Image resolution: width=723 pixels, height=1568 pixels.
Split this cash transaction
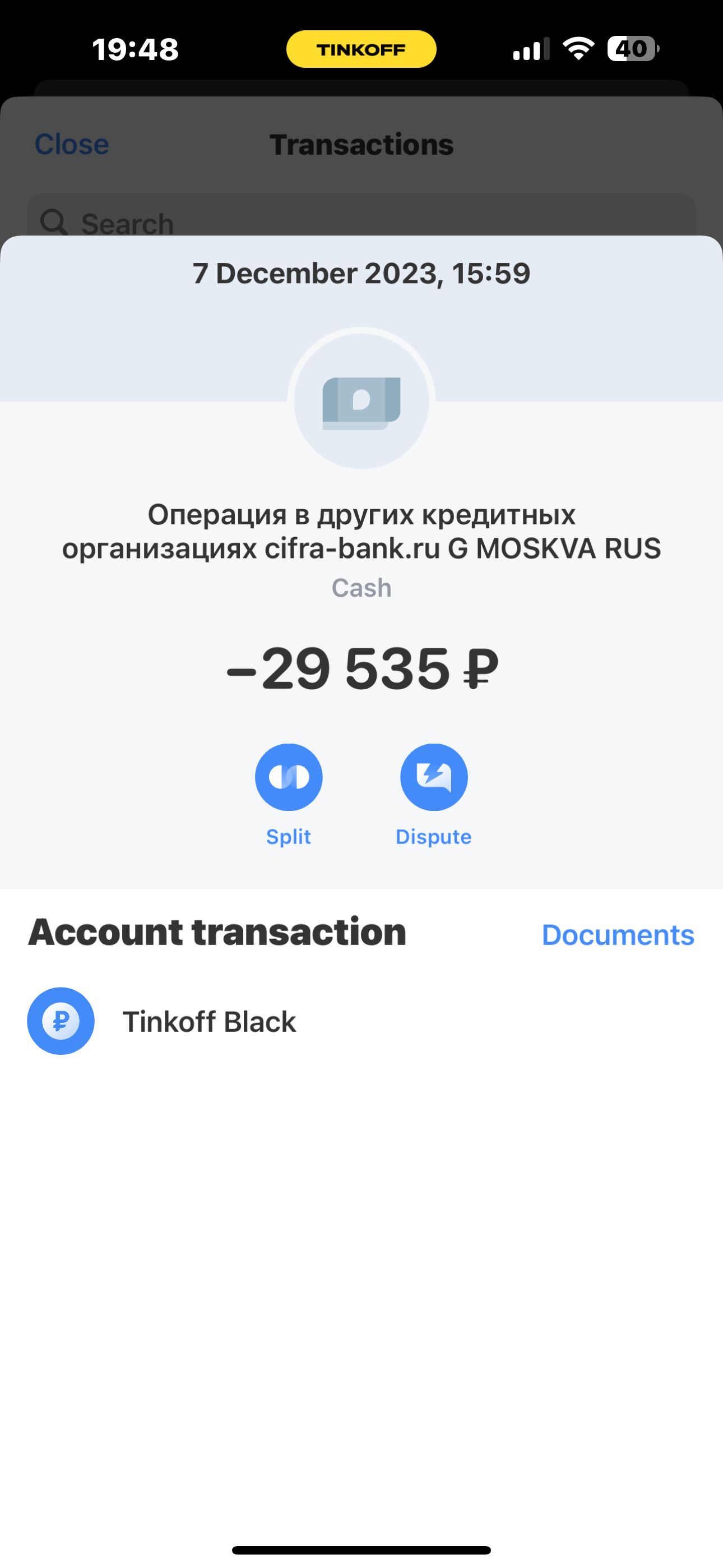[289, 777]
